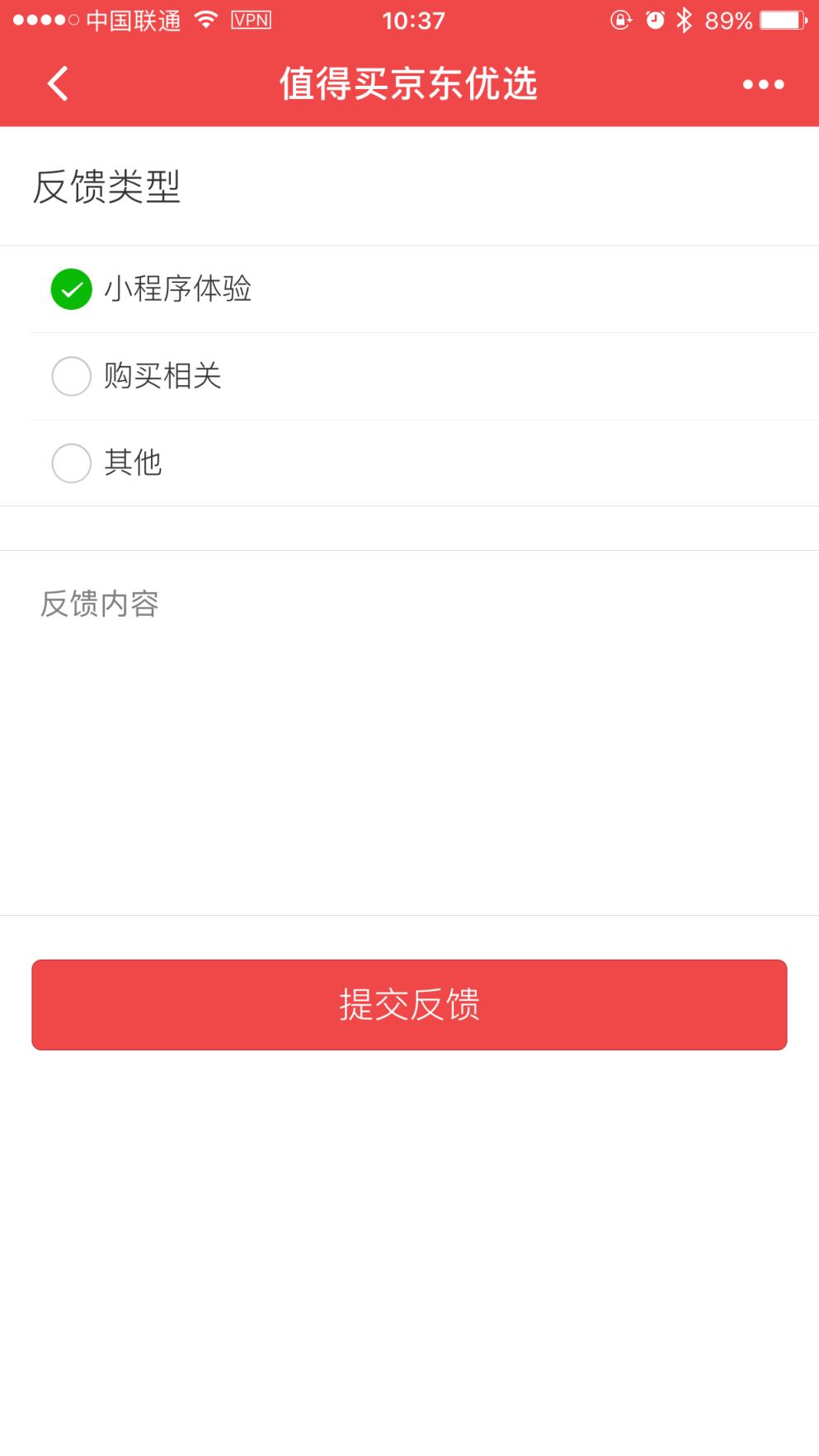
Task: Tap the back arrow in the navigation bar
Action: 56,83
